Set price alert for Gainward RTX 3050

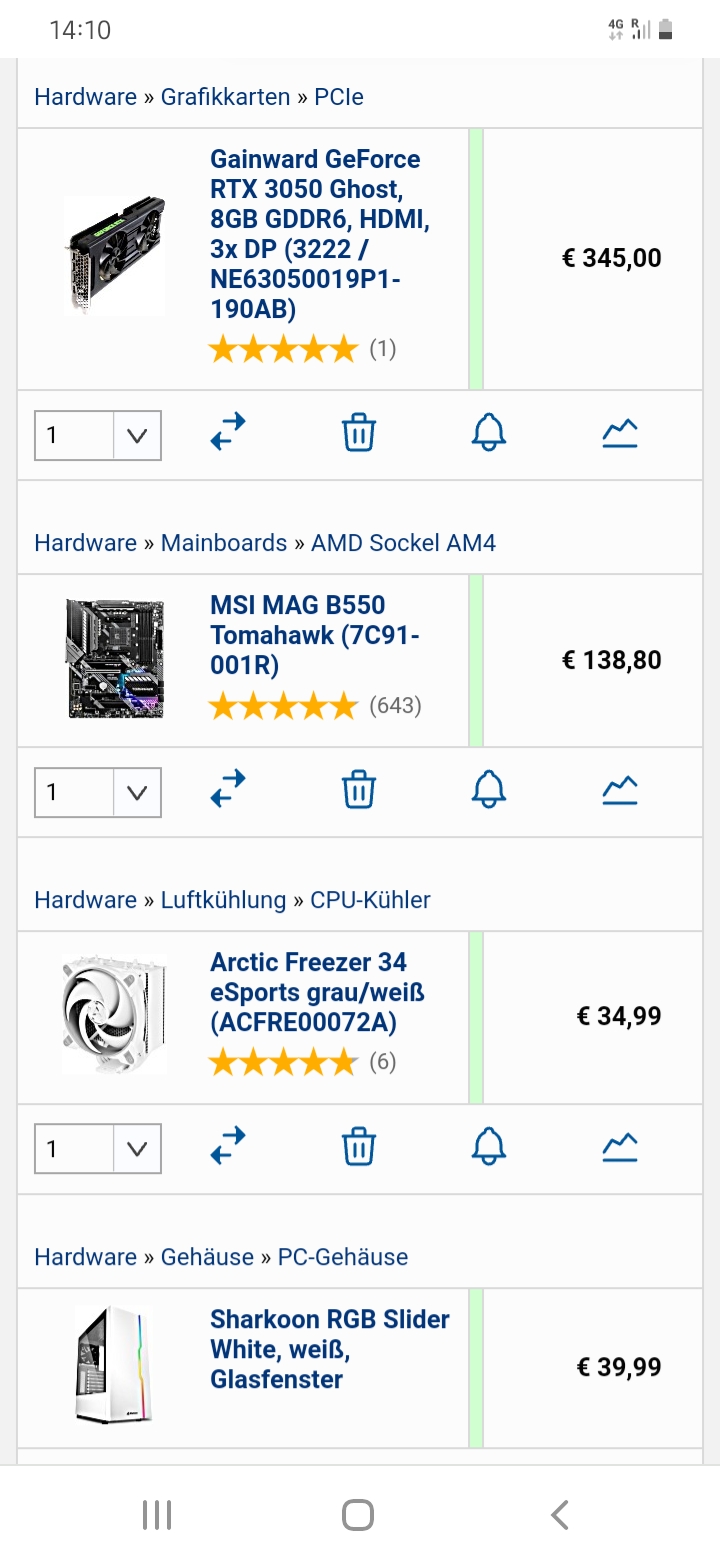pos(489,433)
